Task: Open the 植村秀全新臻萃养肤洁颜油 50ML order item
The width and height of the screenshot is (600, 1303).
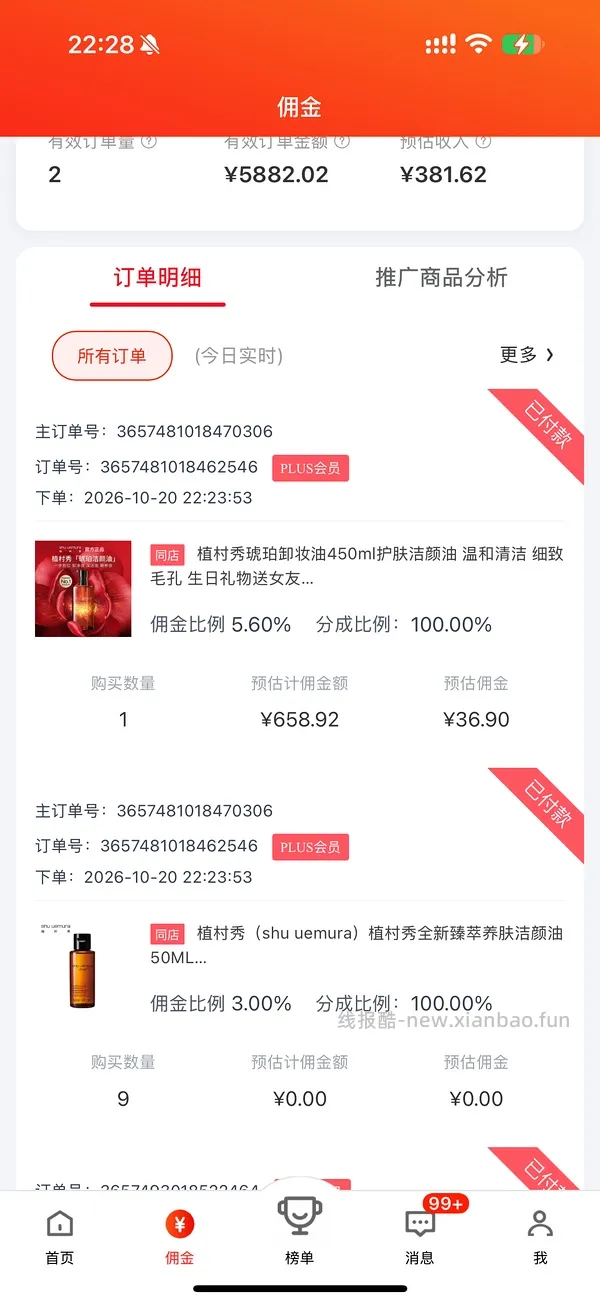Action: point(300,968)
